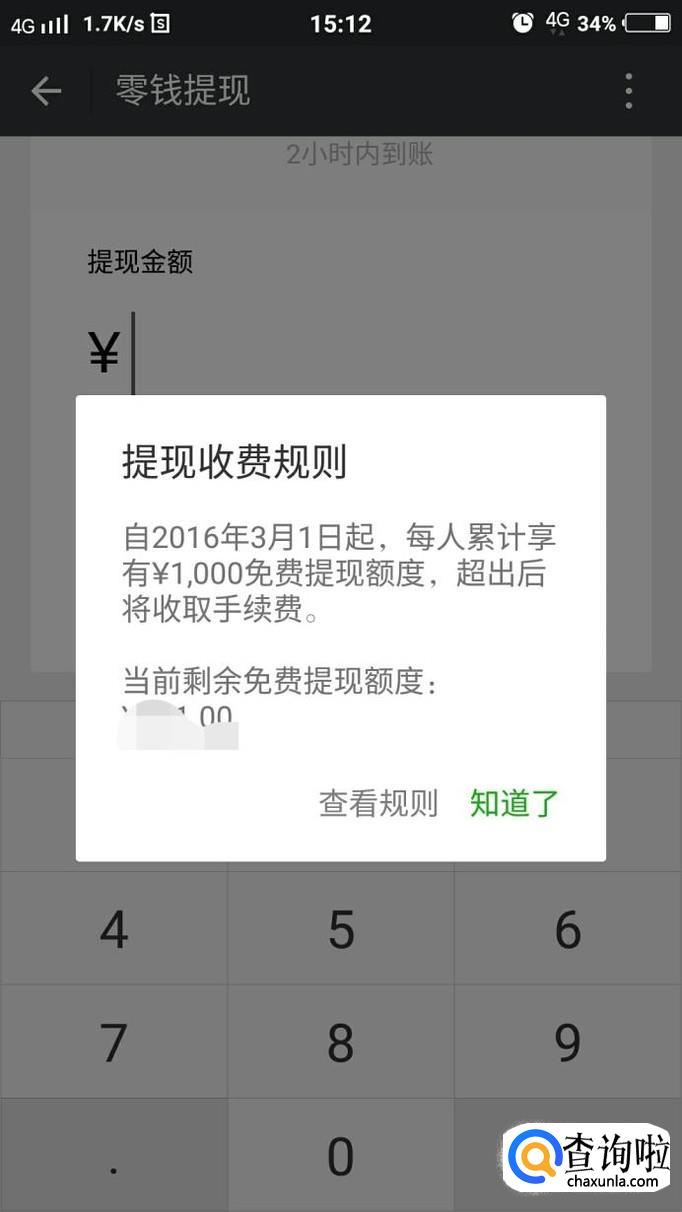Go back from 零钱提现 page
This screenshot has height=1212, width=682.
46,91
